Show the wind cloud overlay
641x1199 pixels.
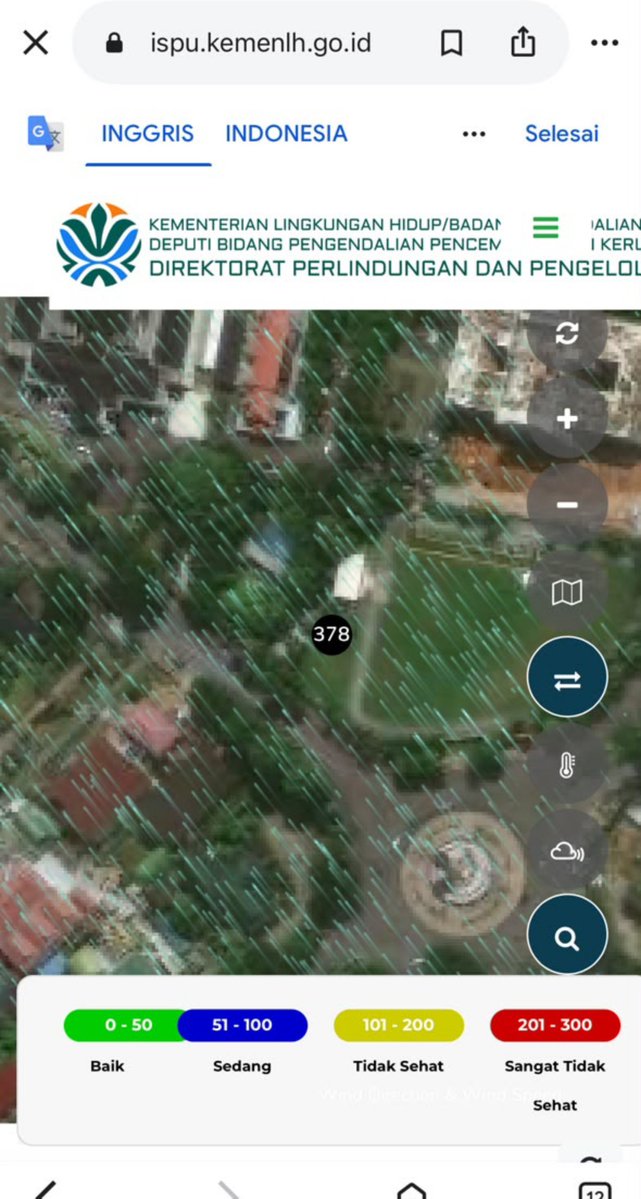click(x=567, y=850)
